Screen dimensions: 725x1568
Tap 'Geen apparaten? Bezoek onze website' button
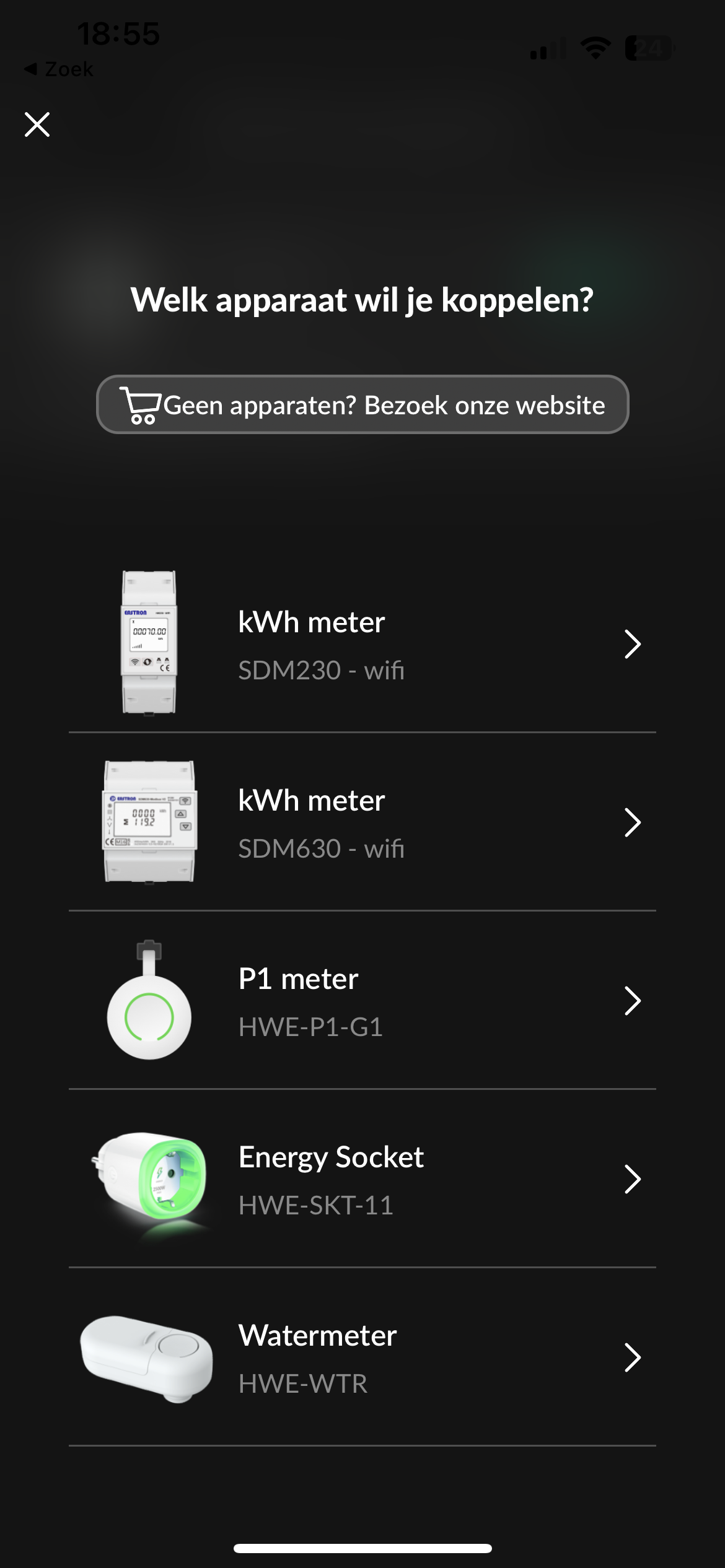[362, 405]
